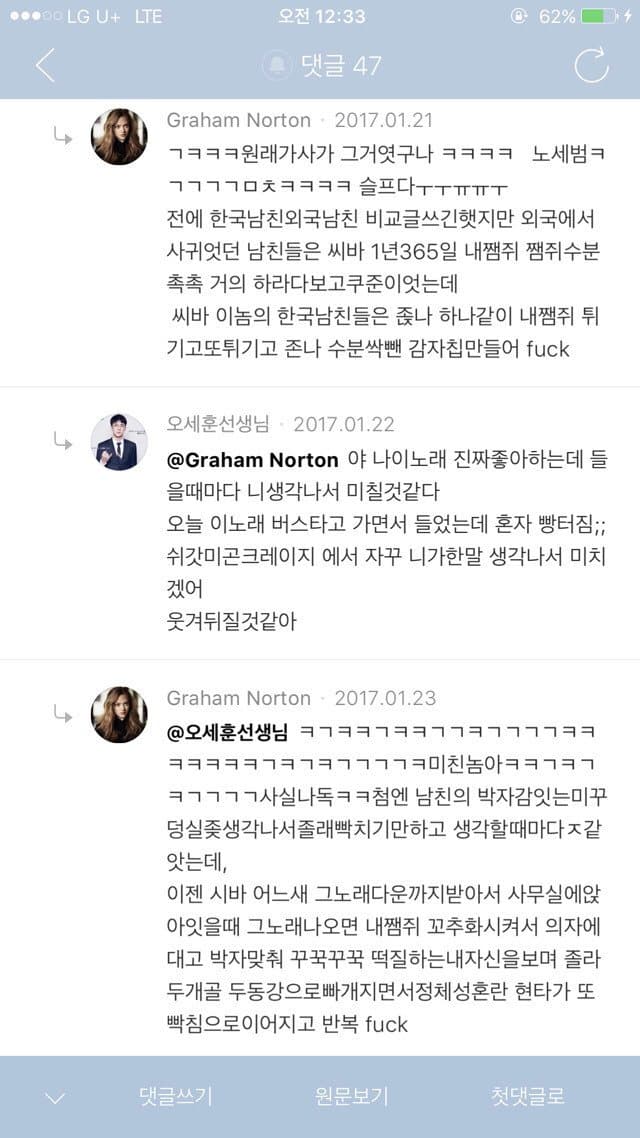
Task: Collapse the bottom bar using the down chevron
Action: (x=55, y=1098)
